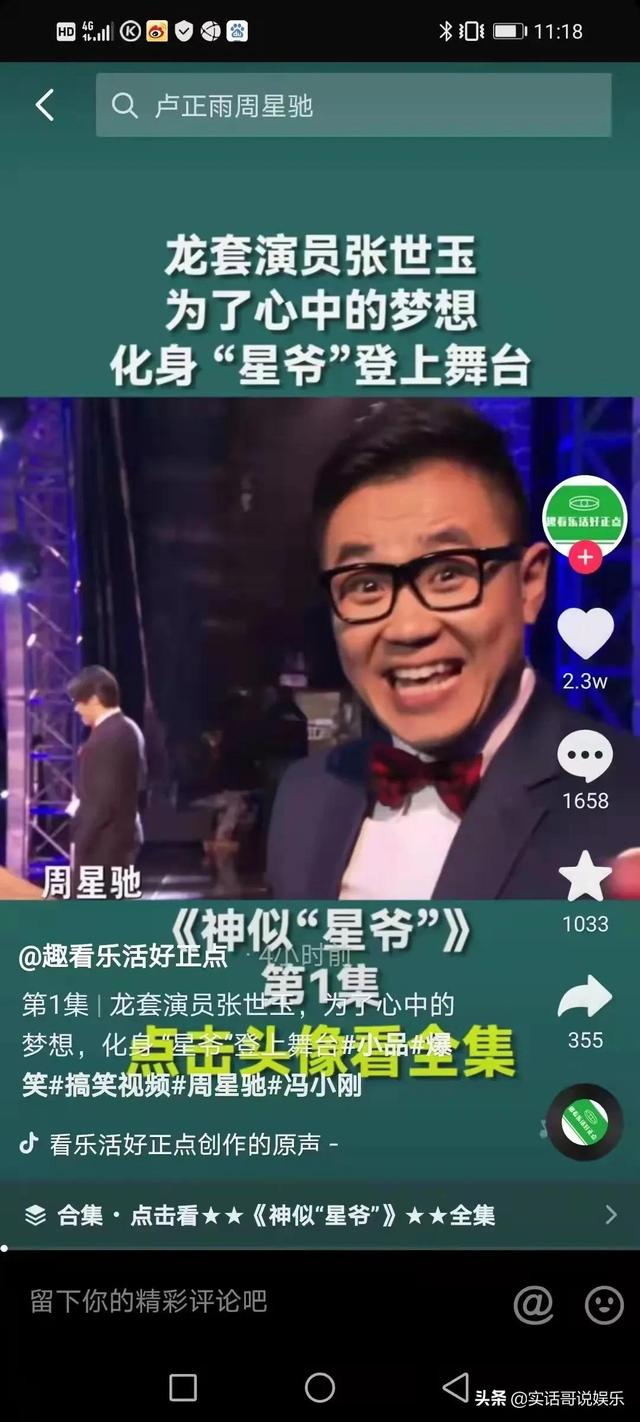Open the search box with 卢正雨周星驰
Viewport: 640px width, 1422px height.
click(x=352, y=105)
